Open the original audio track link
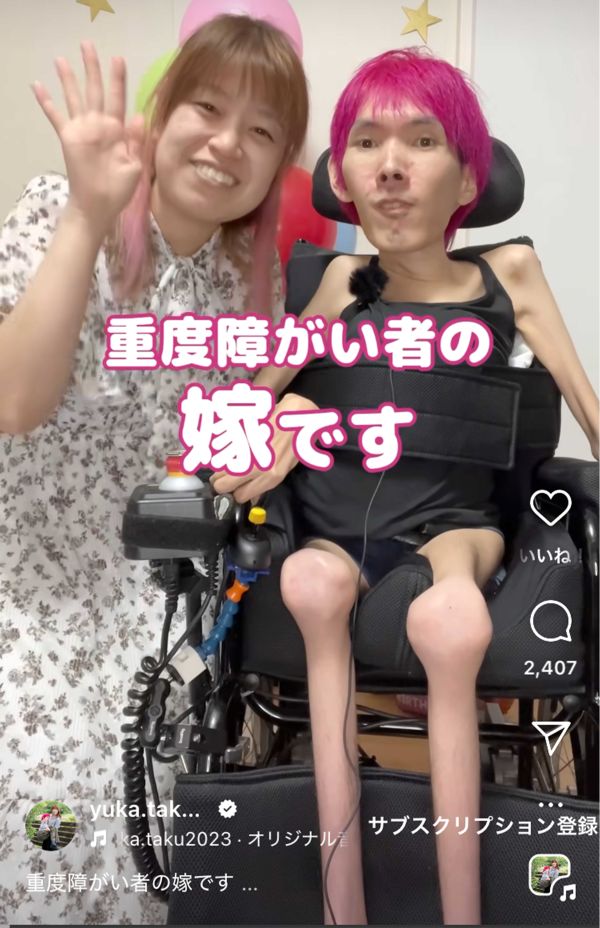Screen dimensions: 600x928 click(x=220, y=839)
